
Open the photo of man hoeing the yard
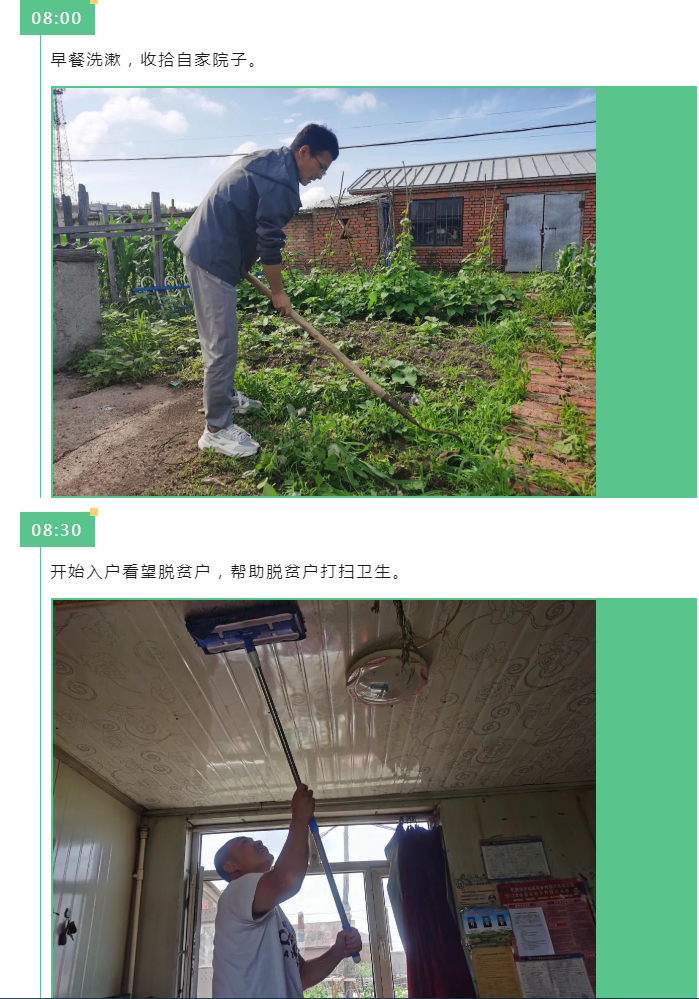(324, 291)
